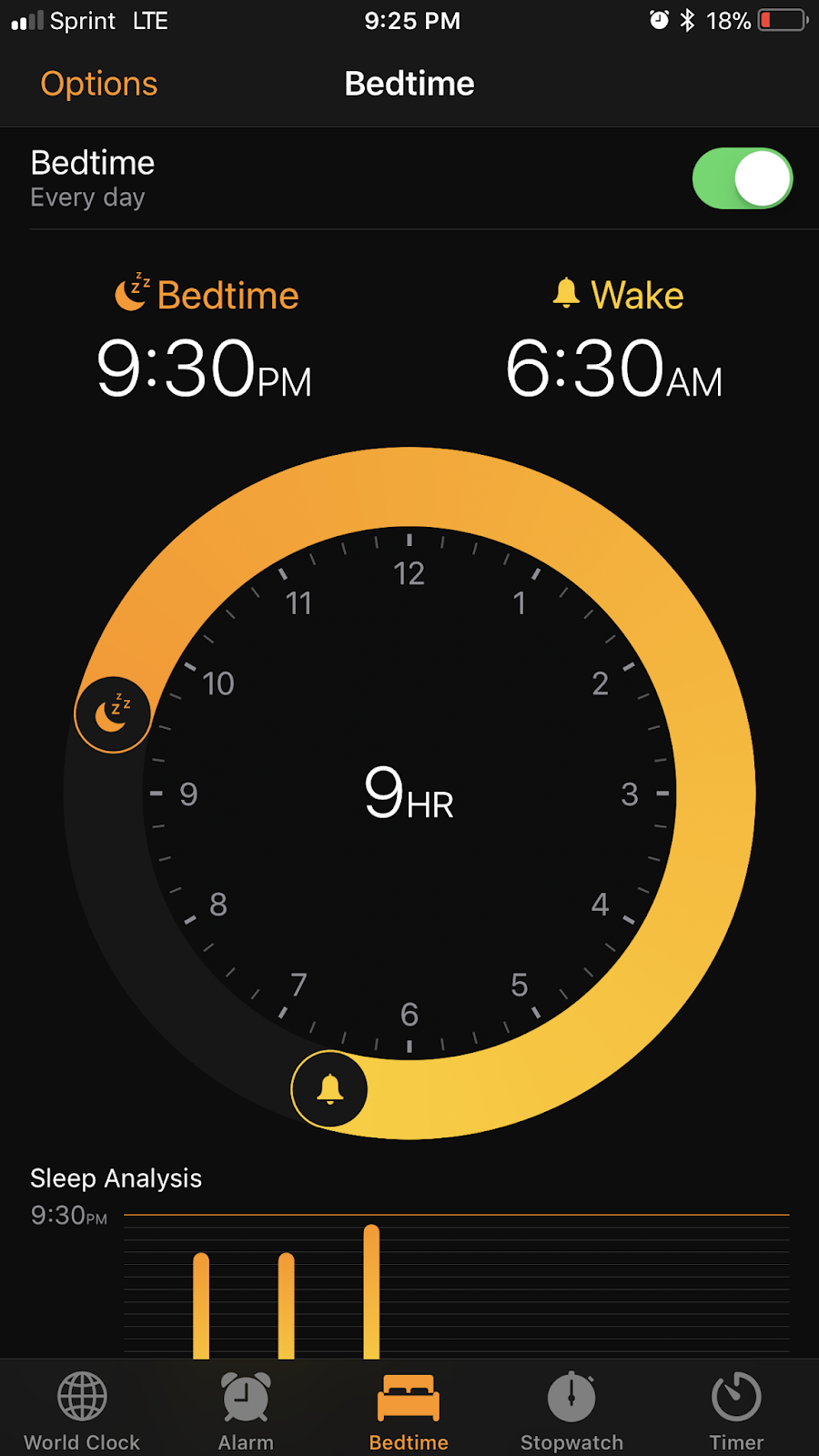Open the Stopwatch tab

[571, 1410]
